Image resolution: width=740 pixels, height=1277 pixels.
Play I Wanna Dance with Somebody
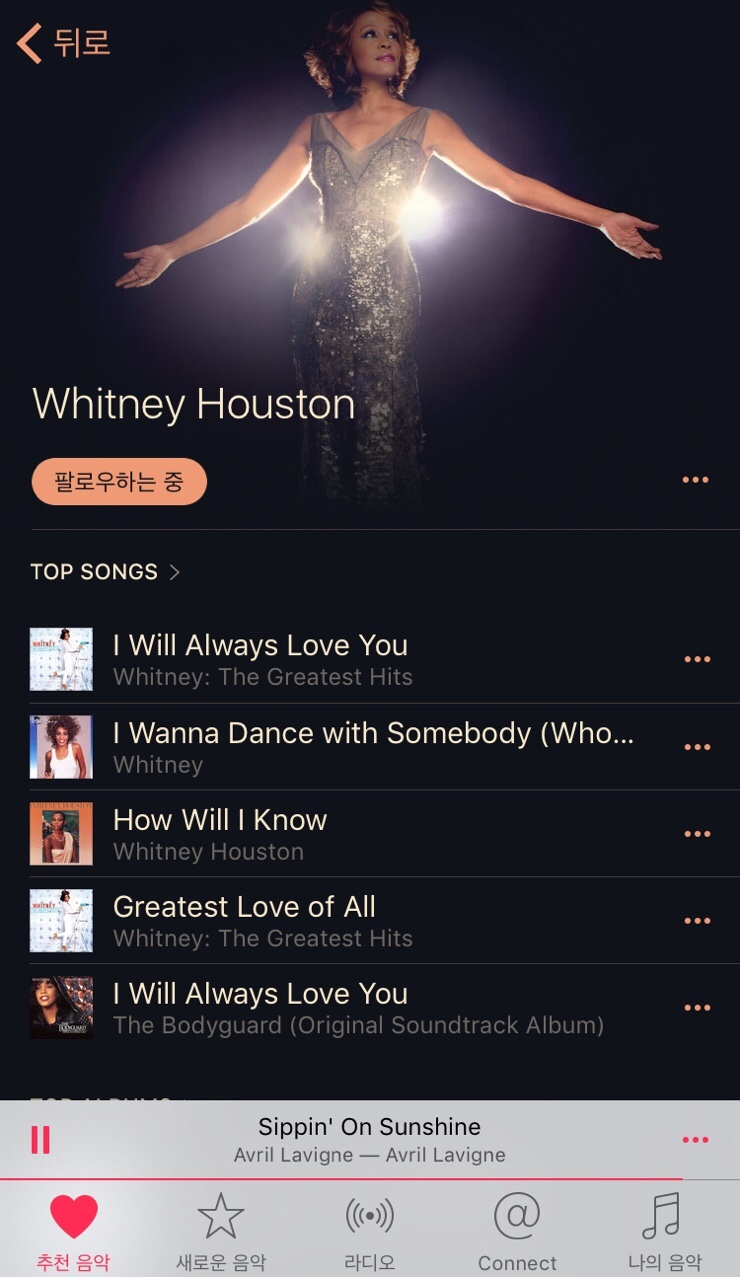pos(372,747)
